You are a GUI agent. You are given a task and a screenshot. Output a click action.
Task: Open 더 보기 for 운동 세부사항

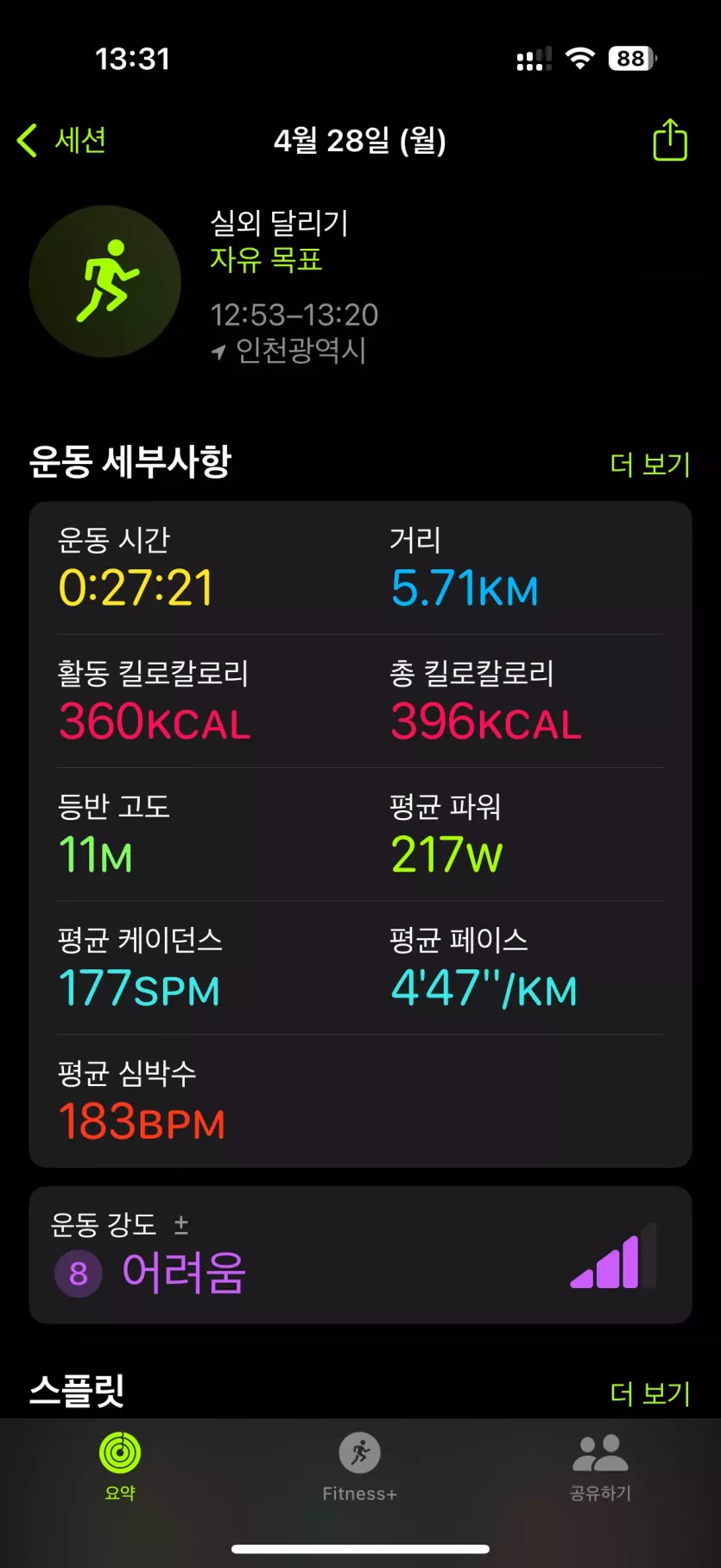649,464
